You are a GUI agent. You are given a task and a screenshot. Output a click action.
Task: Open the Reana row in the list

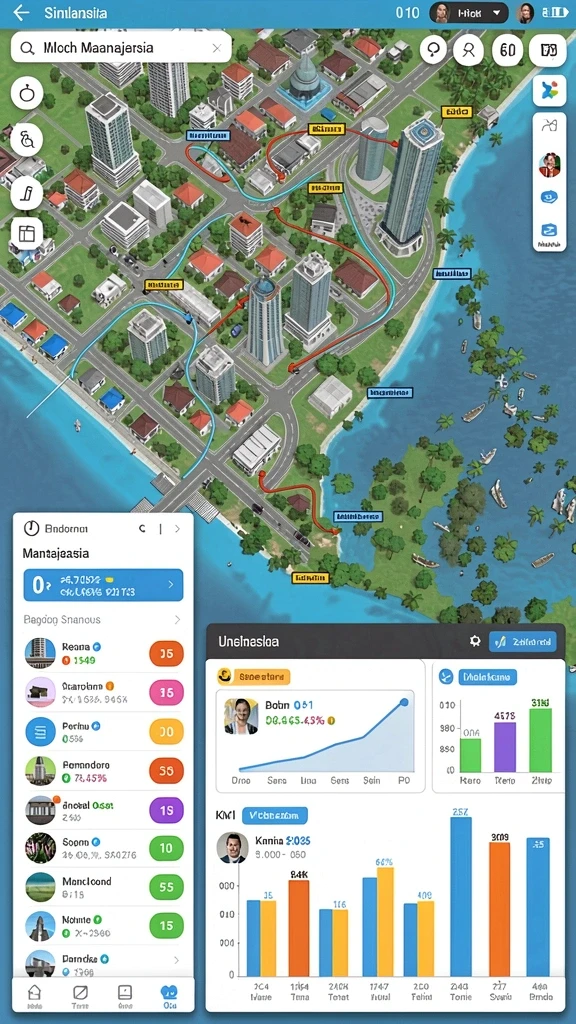click(x=104, y=653)
